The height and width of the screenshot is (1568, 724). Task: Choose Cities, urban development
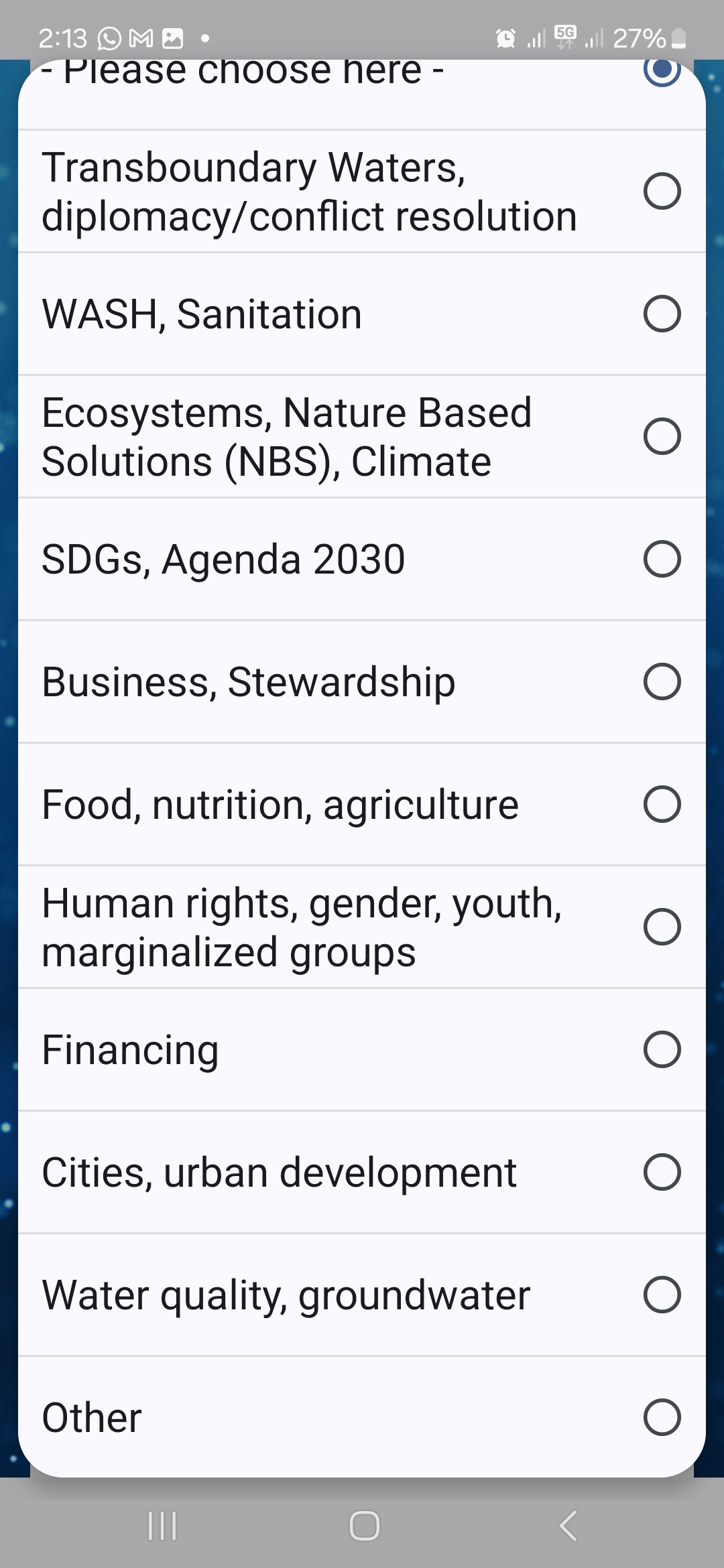pos(362,1173)
